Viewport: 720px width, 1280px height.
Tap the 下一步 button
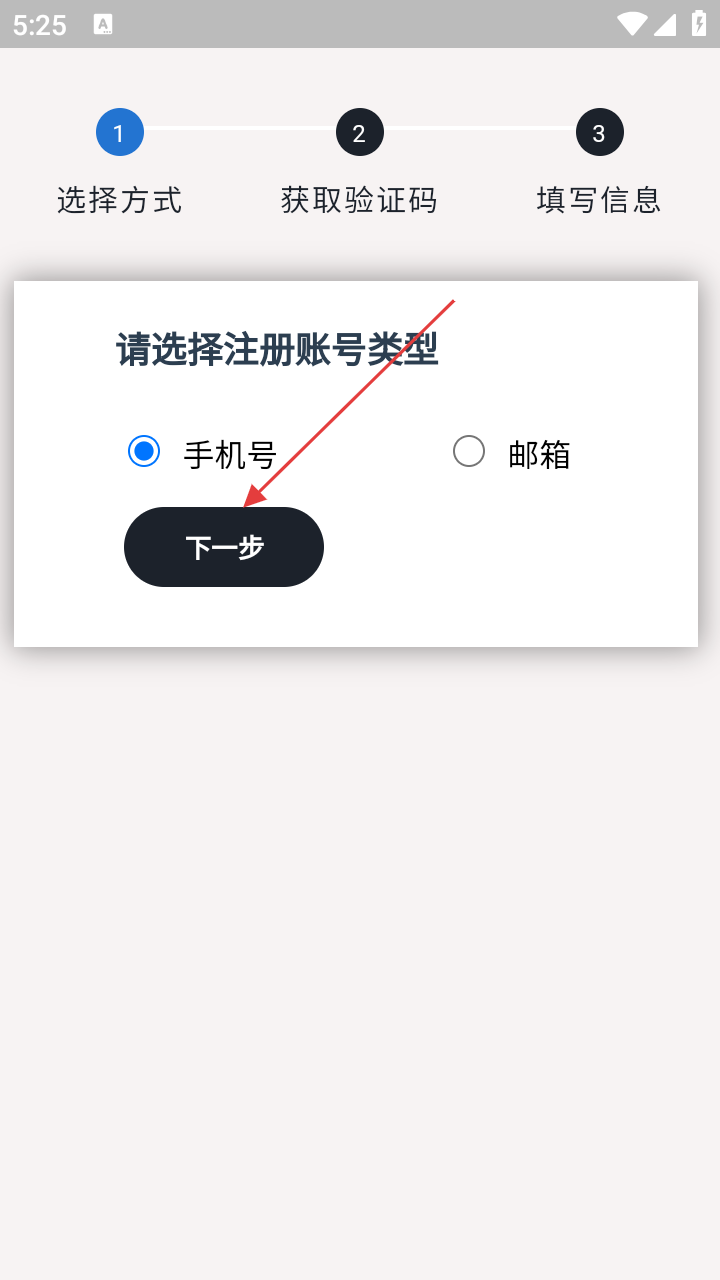(224, 547)
